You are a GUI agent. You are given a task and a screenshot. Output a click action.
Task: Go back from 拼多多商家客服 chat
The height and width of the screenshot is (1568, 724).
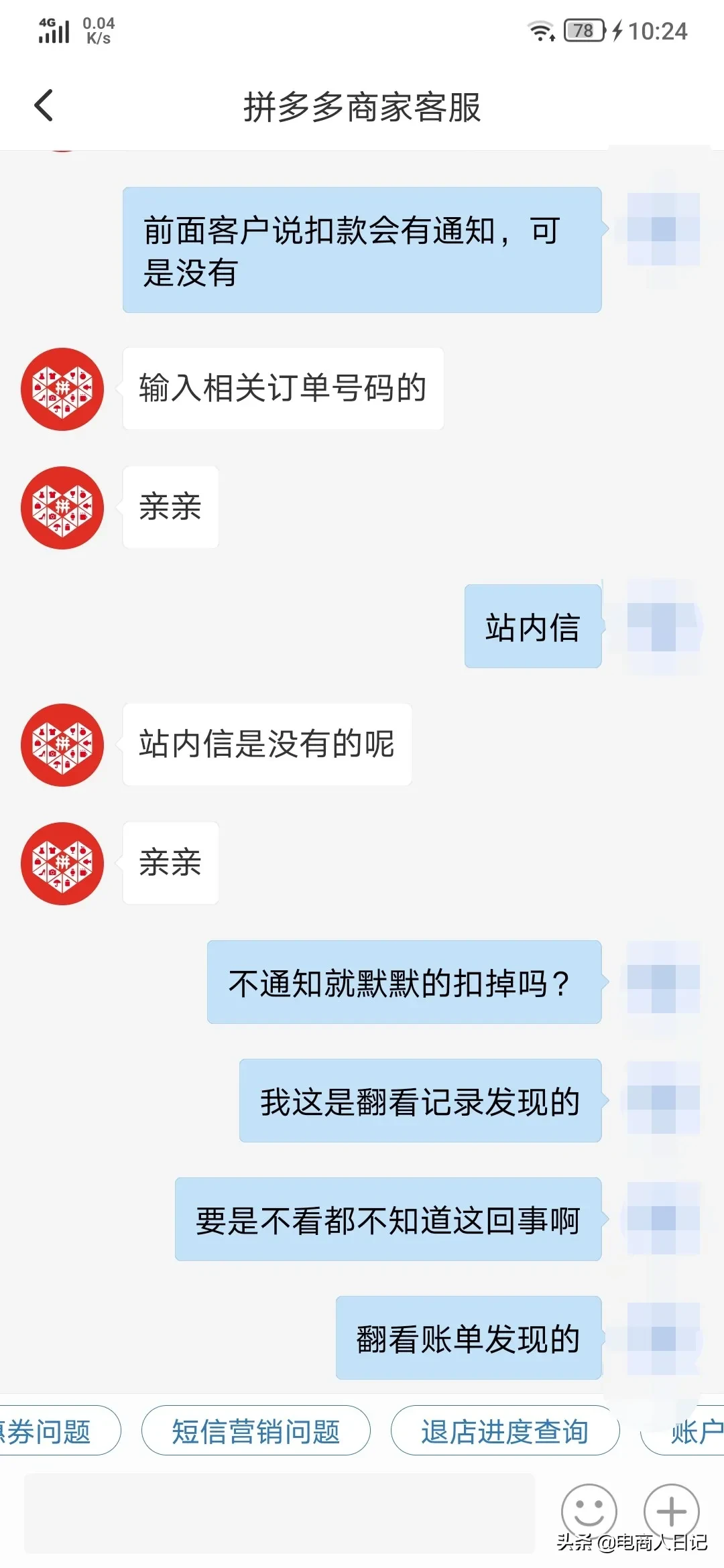click(44, 106)
